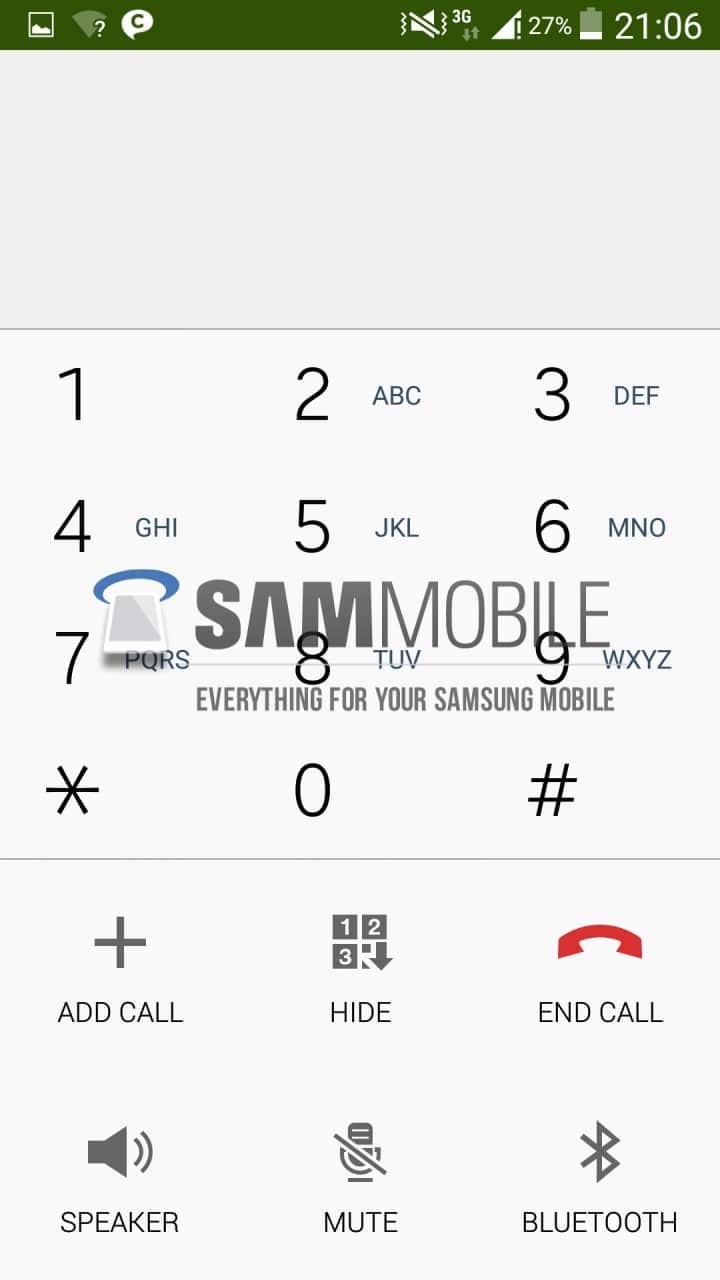720x1280 pixels.
Task: Tap the 7 PQRS key
Action: click(x=73, y=659)
